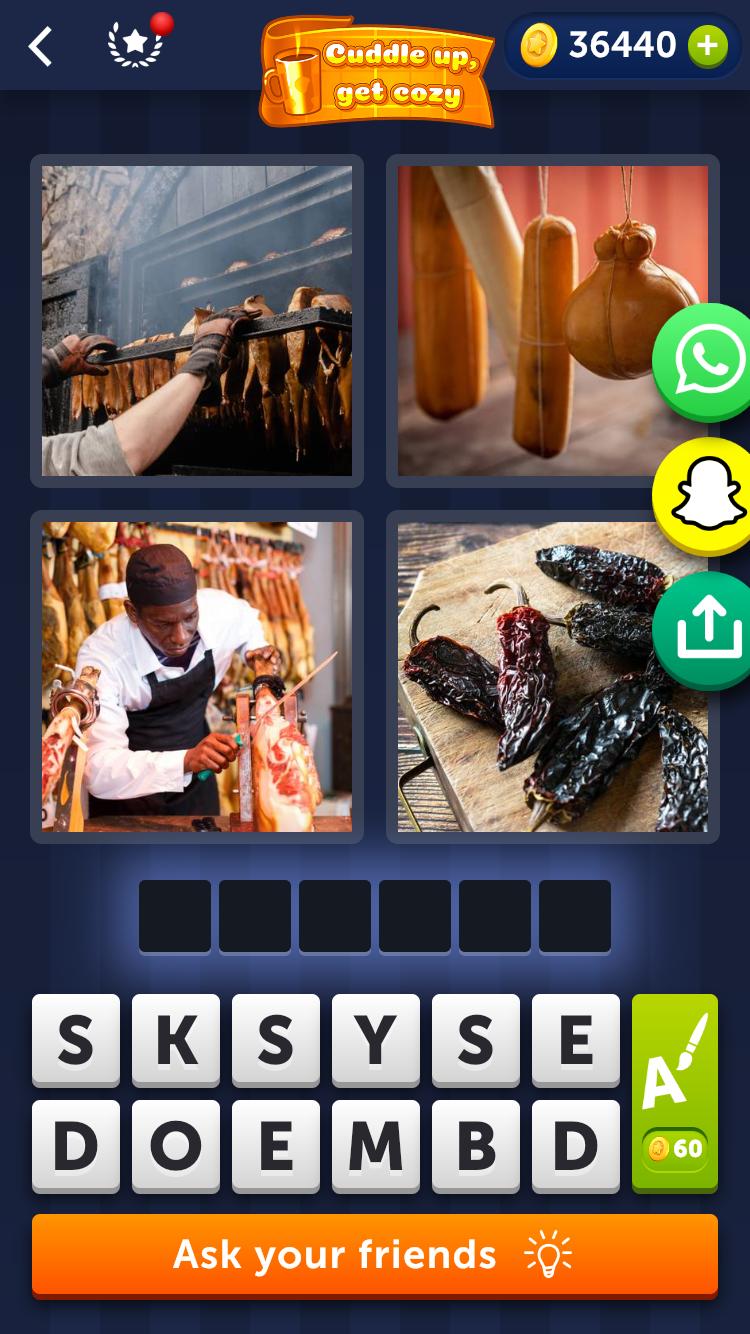This screenshot has width=750, height=1334.
Task: Select the letter Y tile
Action: tap(376, 1040)
